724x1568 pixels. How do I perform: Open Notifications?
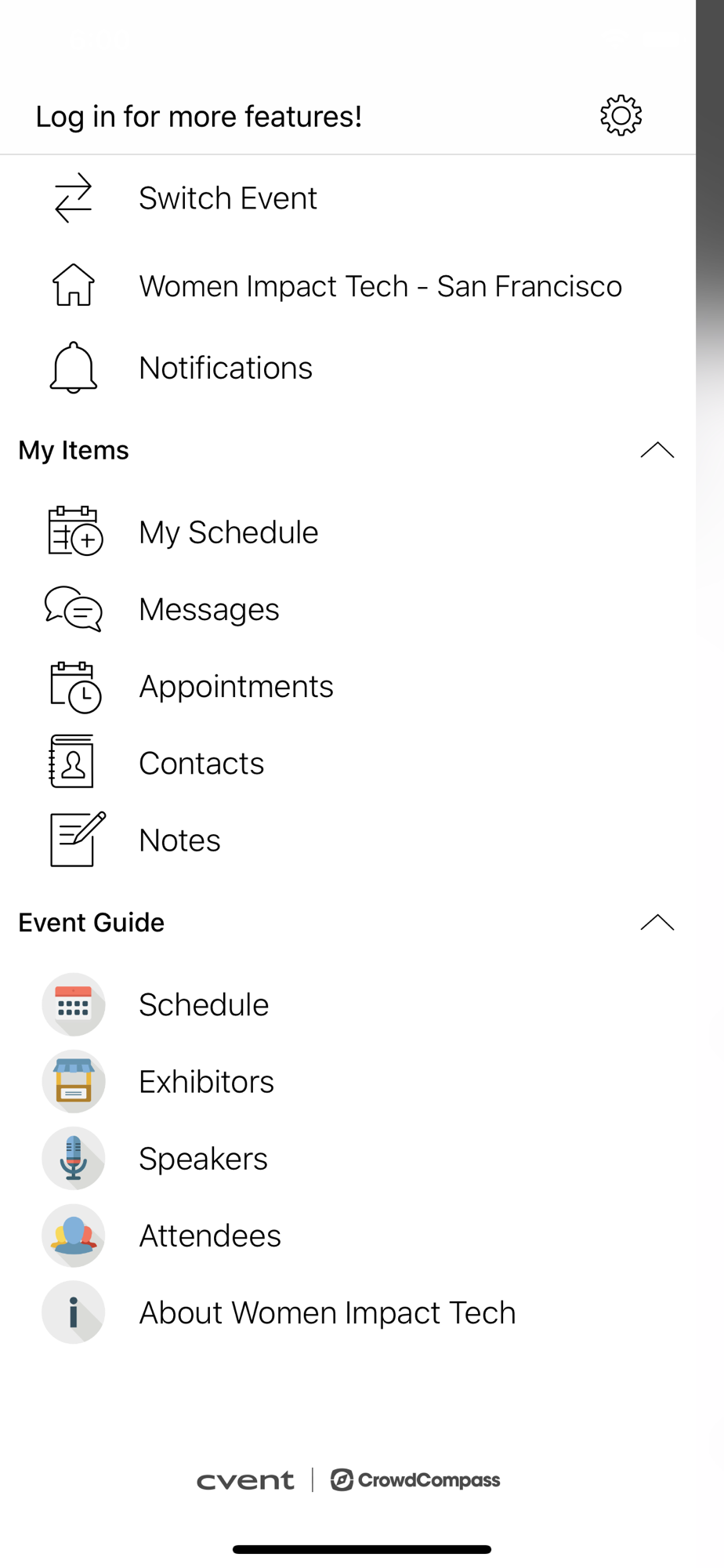point(348,367)
